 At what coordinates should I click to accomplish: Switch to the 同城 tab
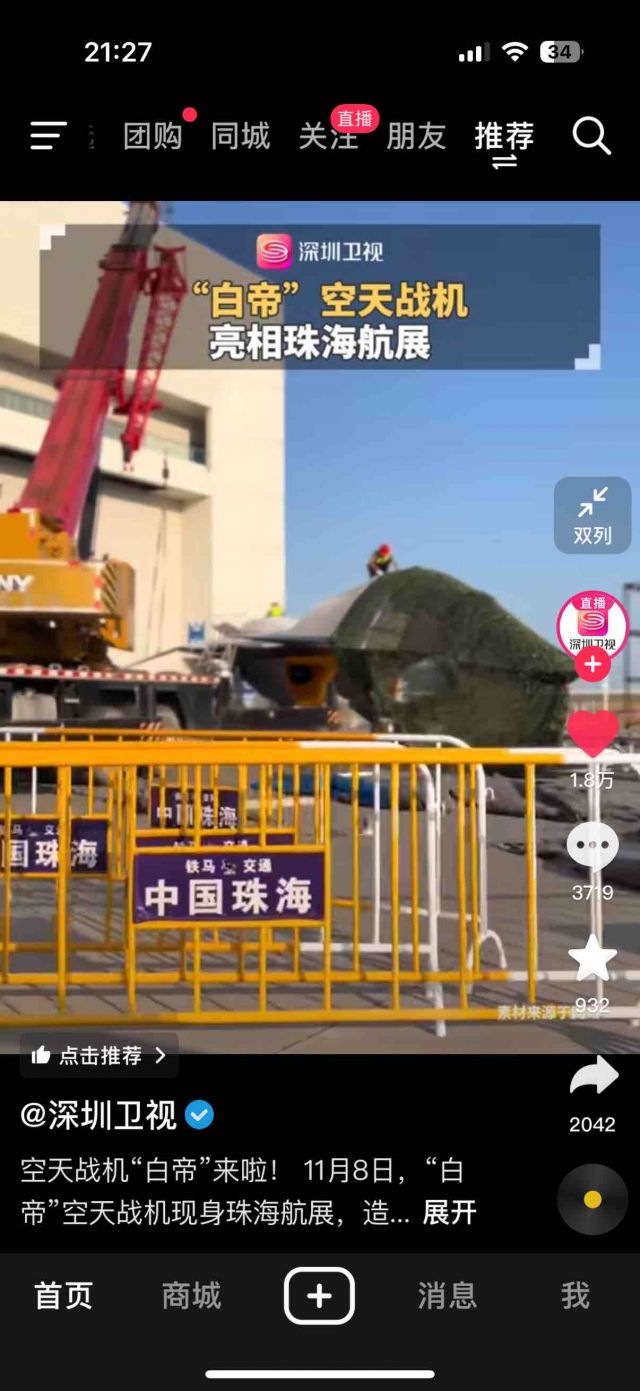click(x=240, y=136)
